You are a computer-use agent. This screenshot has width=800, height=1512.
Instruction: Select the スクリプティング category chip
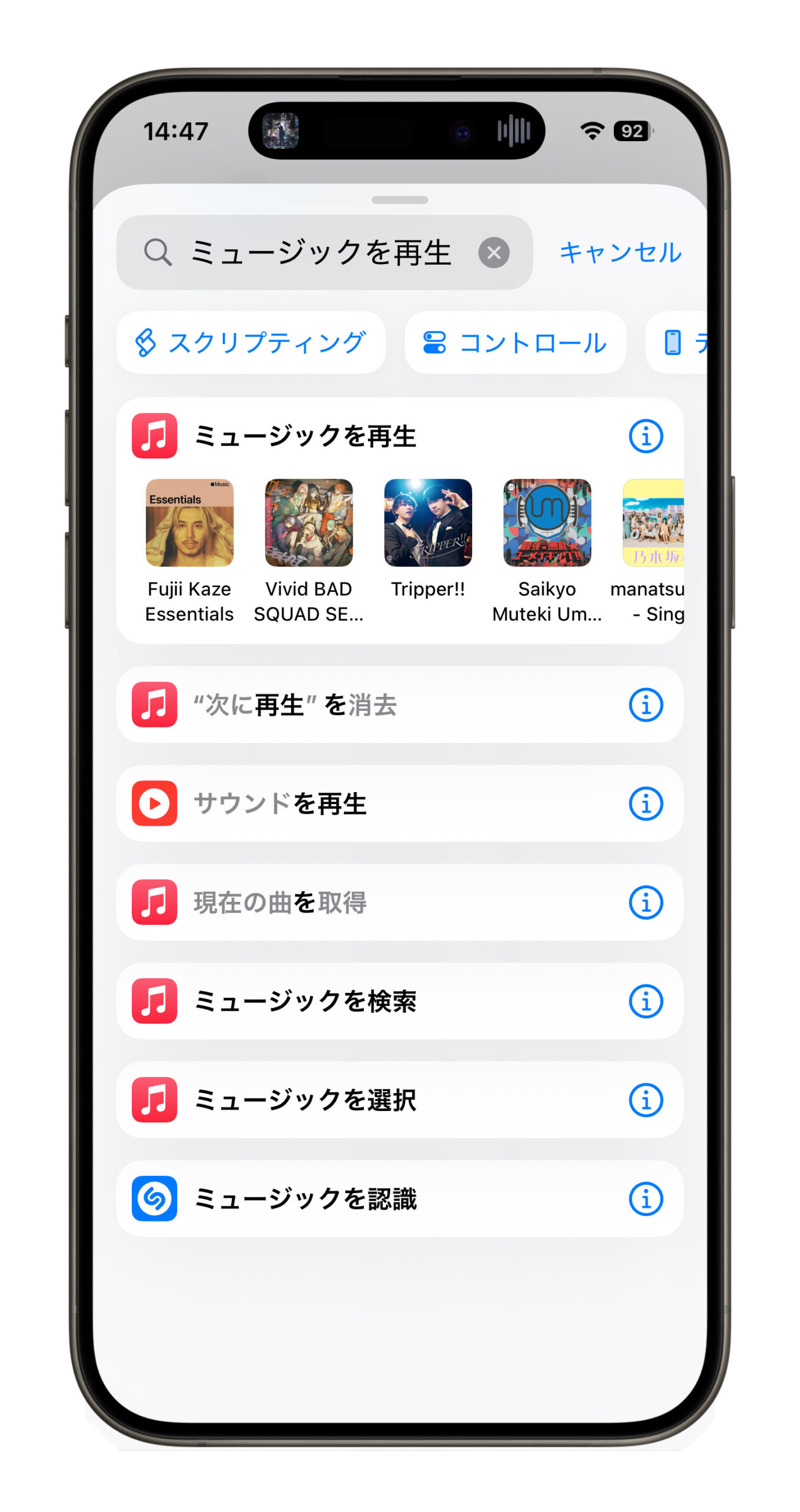(x=251, y=343)
